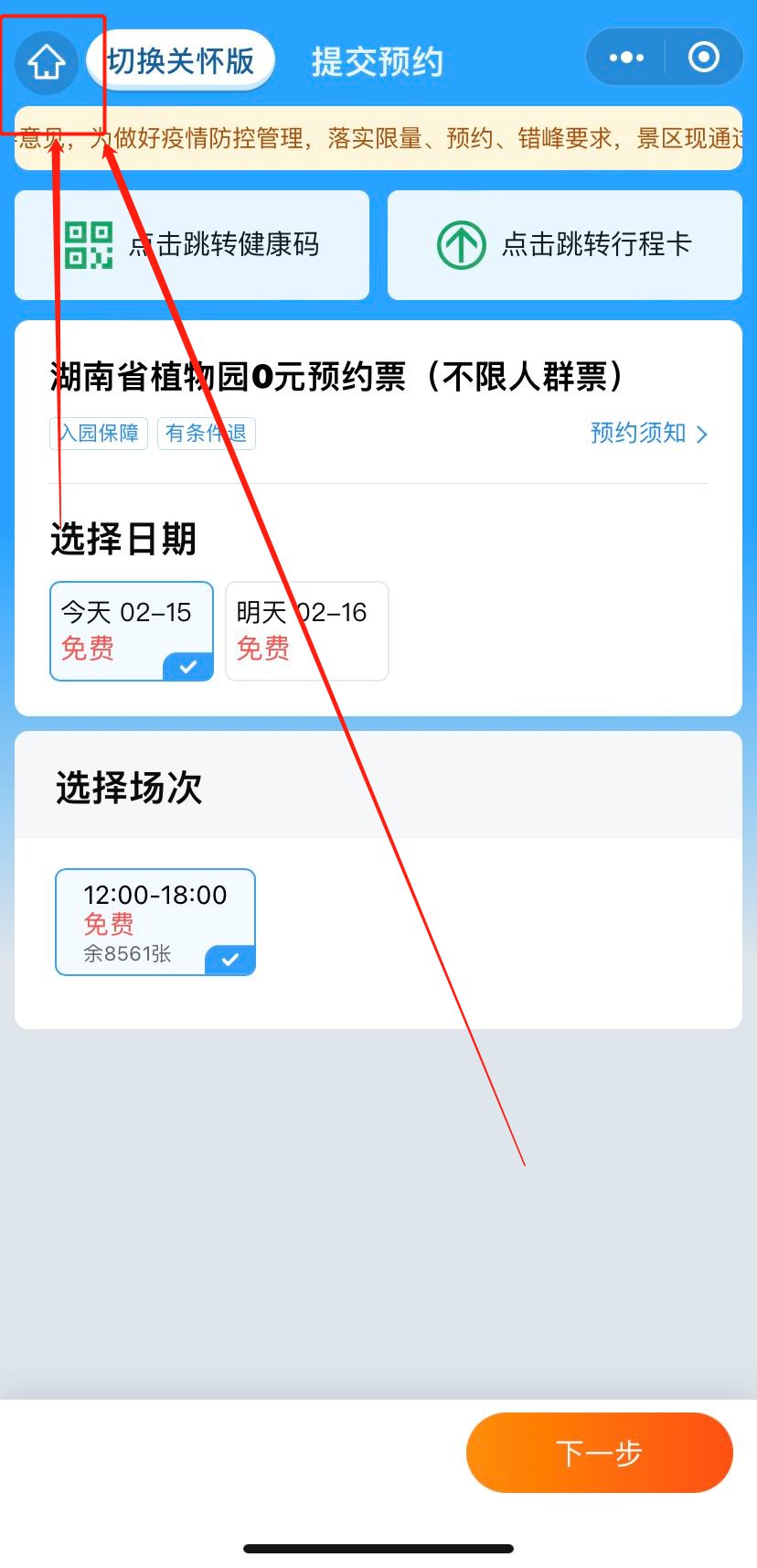Open the health code via 点击跳转健康码
Viewport: 757px width, 1568px height.
192,245
